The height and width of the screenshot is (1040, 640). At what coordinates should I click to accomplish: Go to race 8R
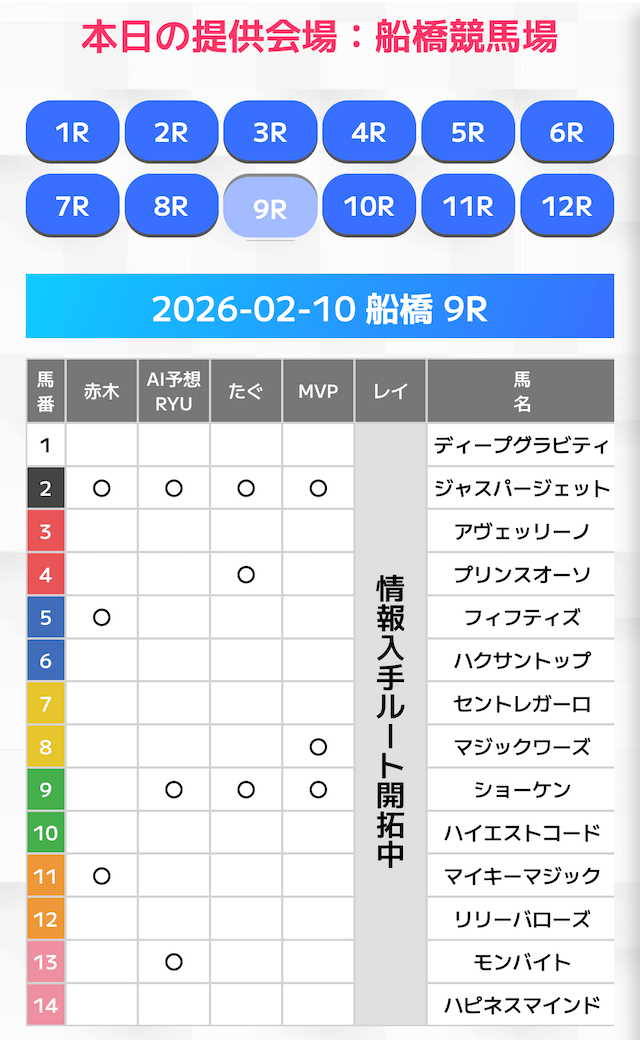[x=171, y=206]
